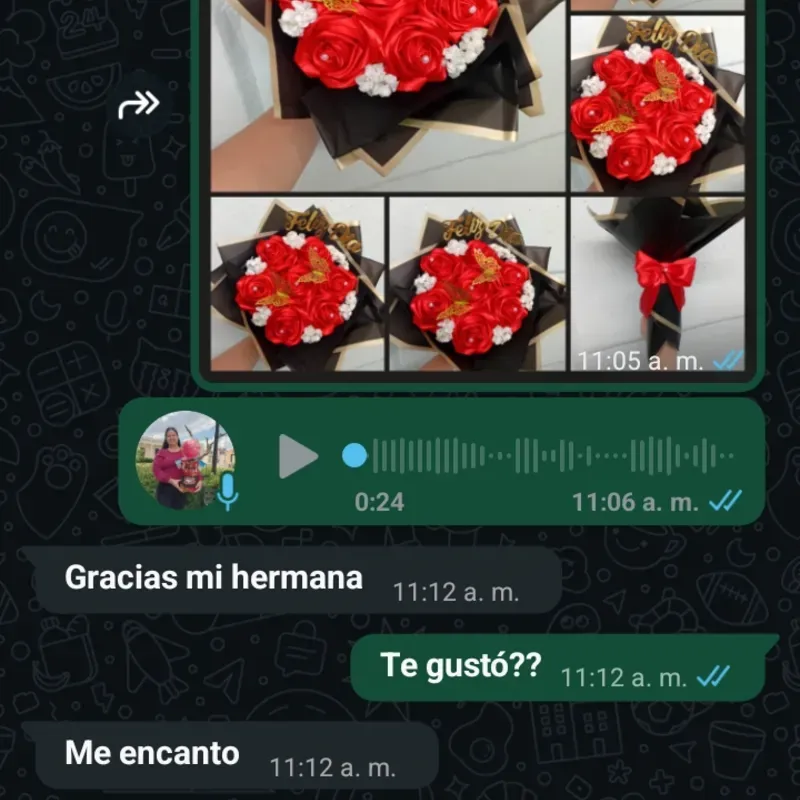Open the right-side bouquet photo above the bow
The height and width of the screenshot is (800, 800).
click(x=657, y=102)
